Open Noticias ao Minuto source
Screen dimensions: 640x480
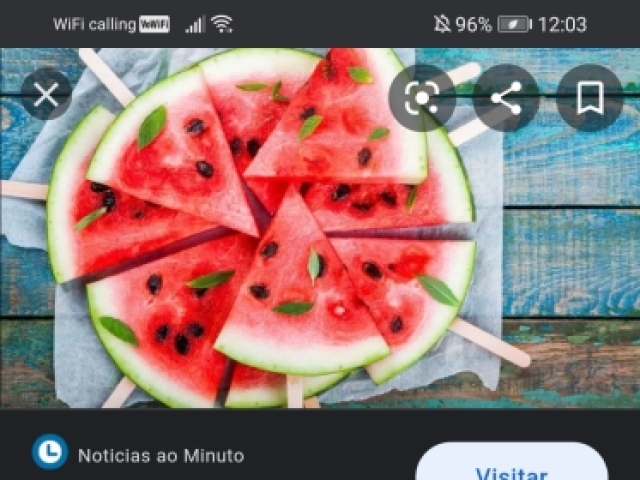[160, 455]
